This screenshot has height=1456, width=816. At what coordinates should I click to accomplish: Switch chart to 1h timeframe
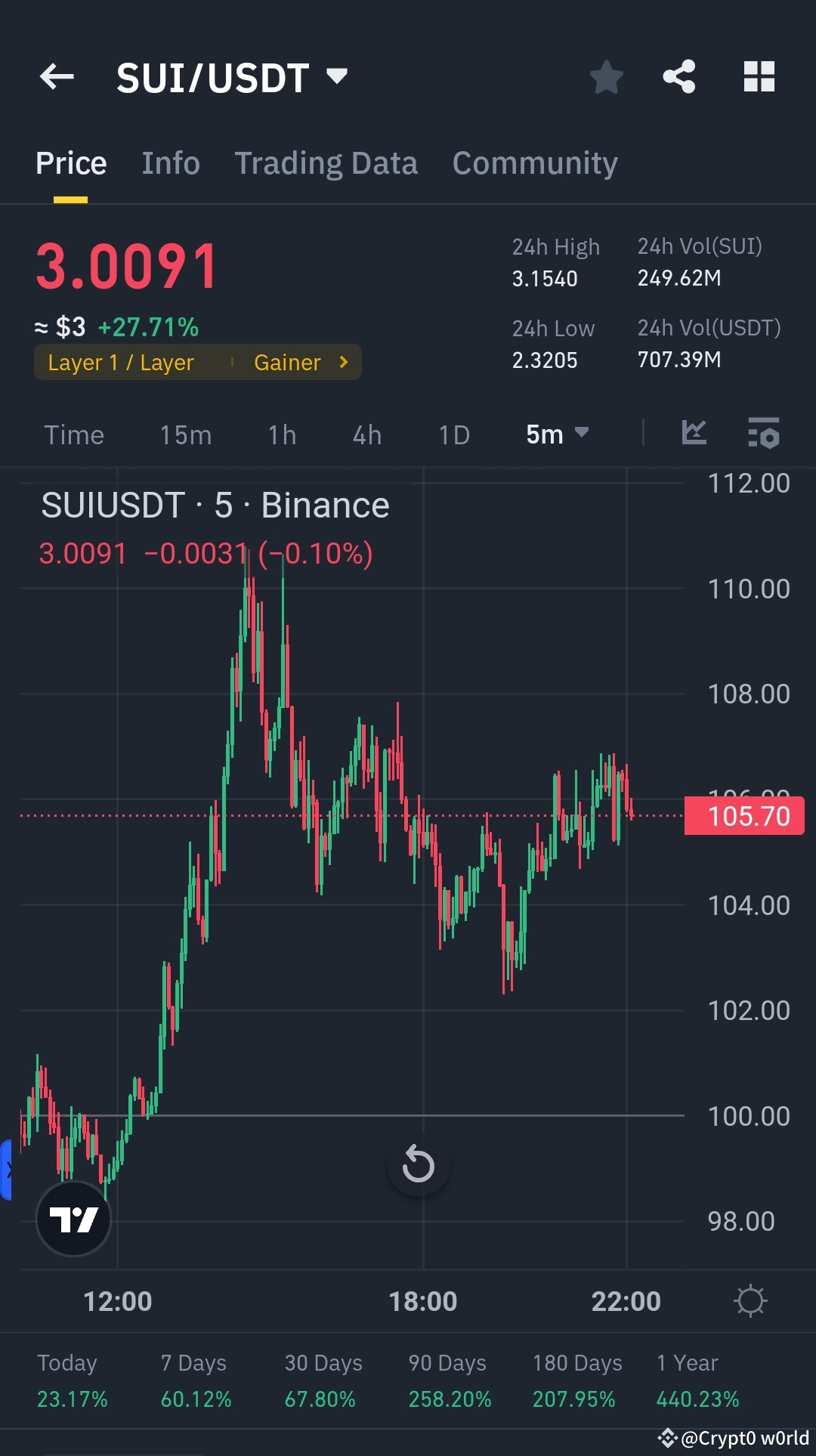point(280,434)
